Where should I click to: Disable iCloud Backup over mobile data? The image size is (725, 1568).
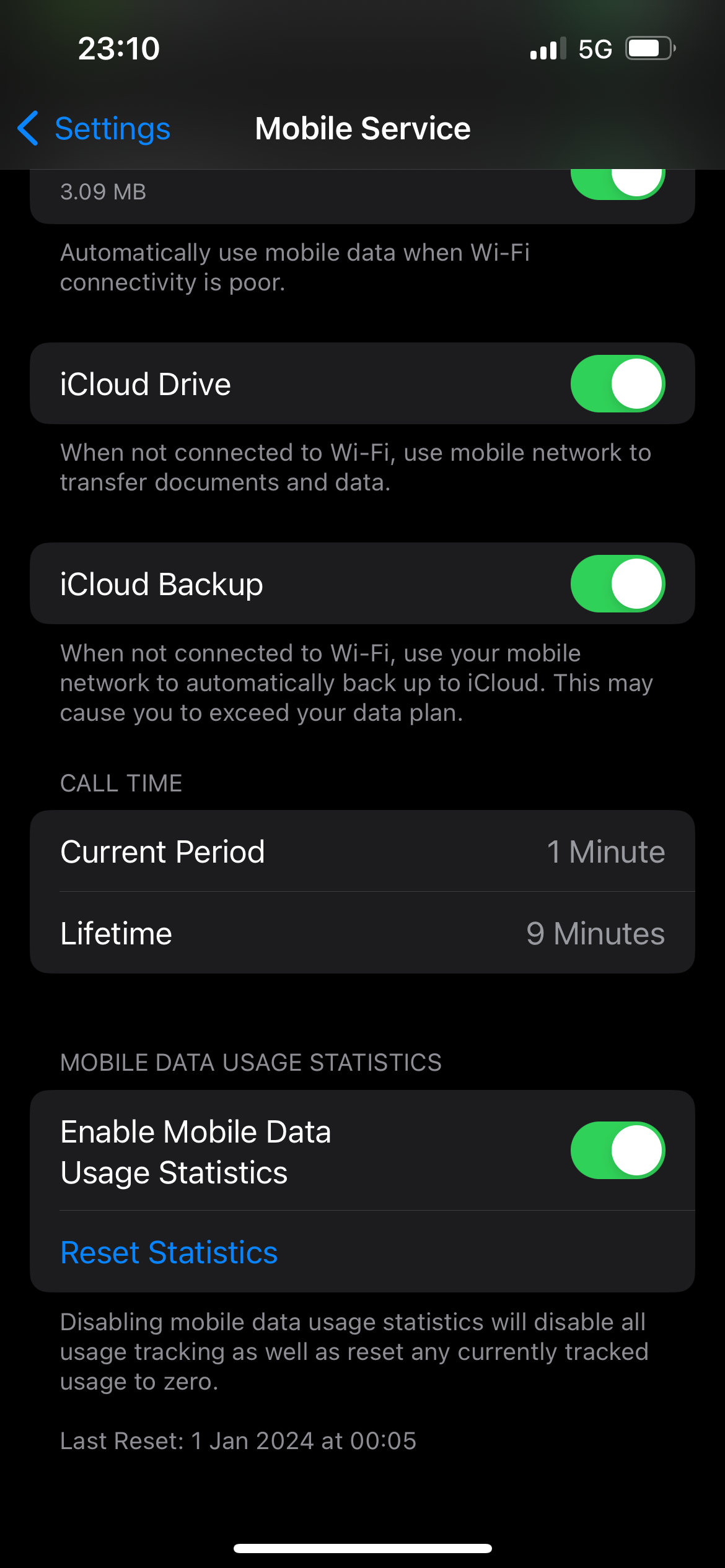coord(617,584)
